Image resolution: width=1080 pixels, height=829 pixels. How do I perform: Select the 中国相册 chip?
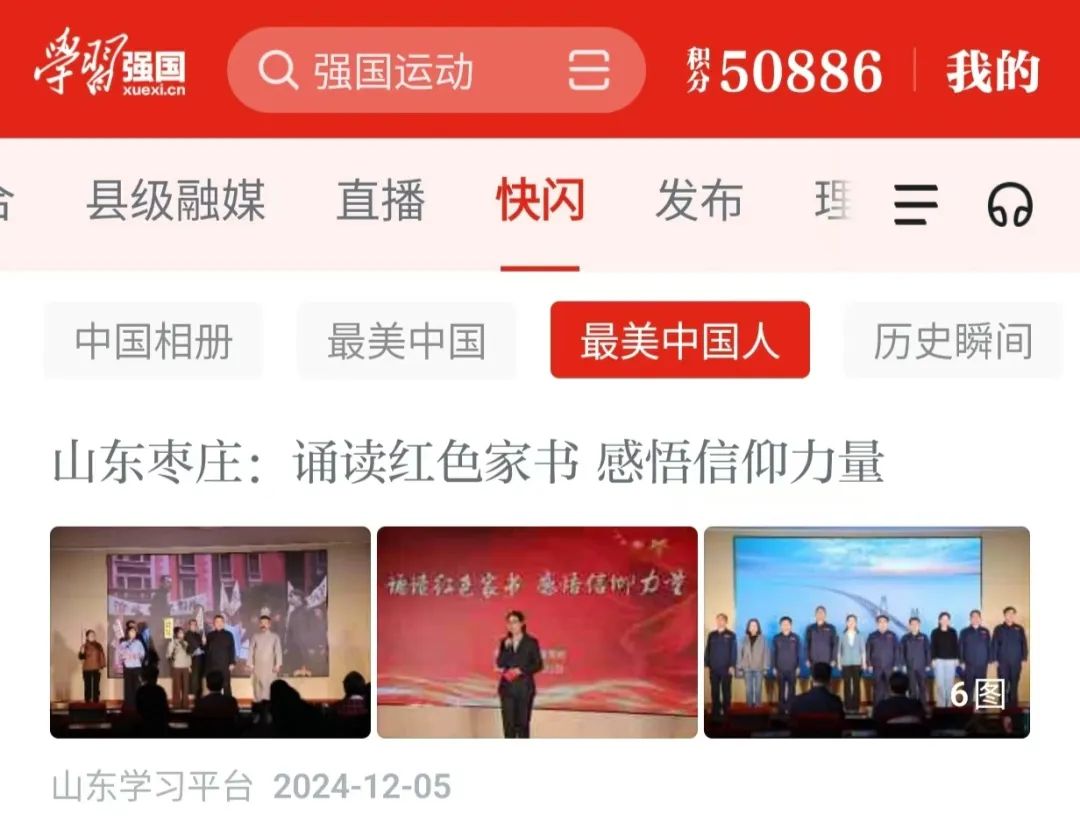point(154,342)
